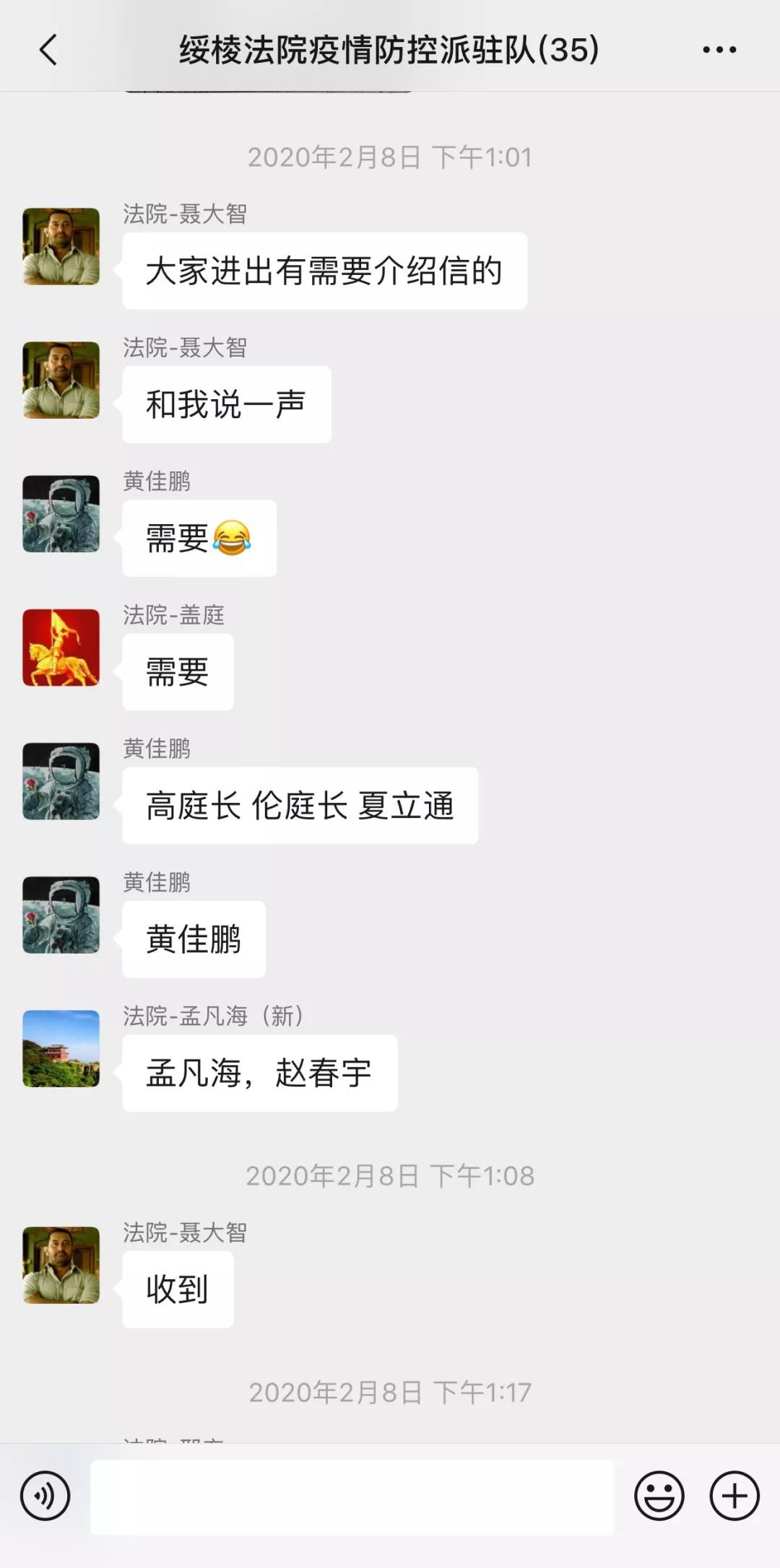780x1568 pixels.
Task: Open avatar beside 大家进出有需要介绍信的 message
Action: pyautogui.click(x=61, y=246)
